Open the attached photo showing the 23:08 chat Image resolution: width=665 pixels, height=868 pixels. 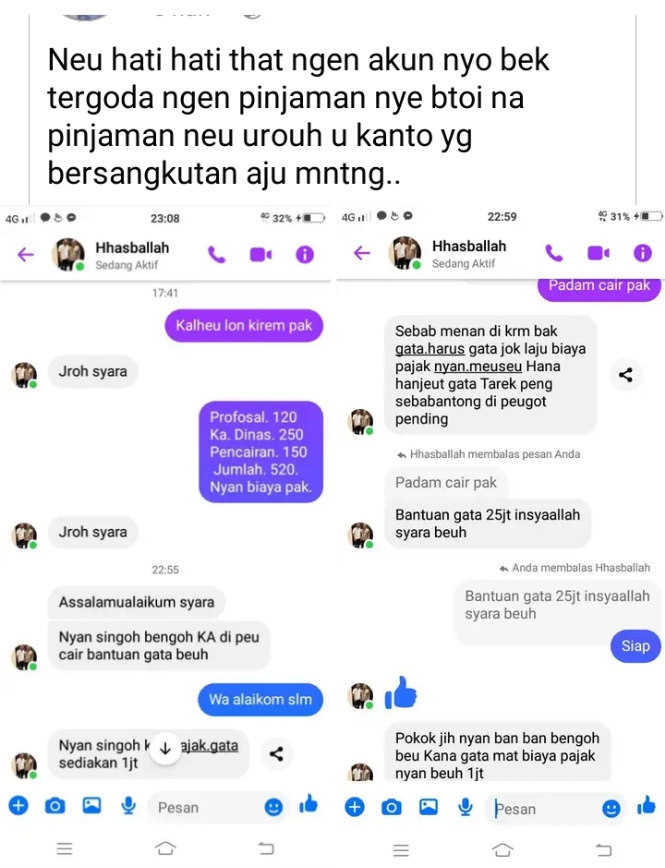click(166, 530)
